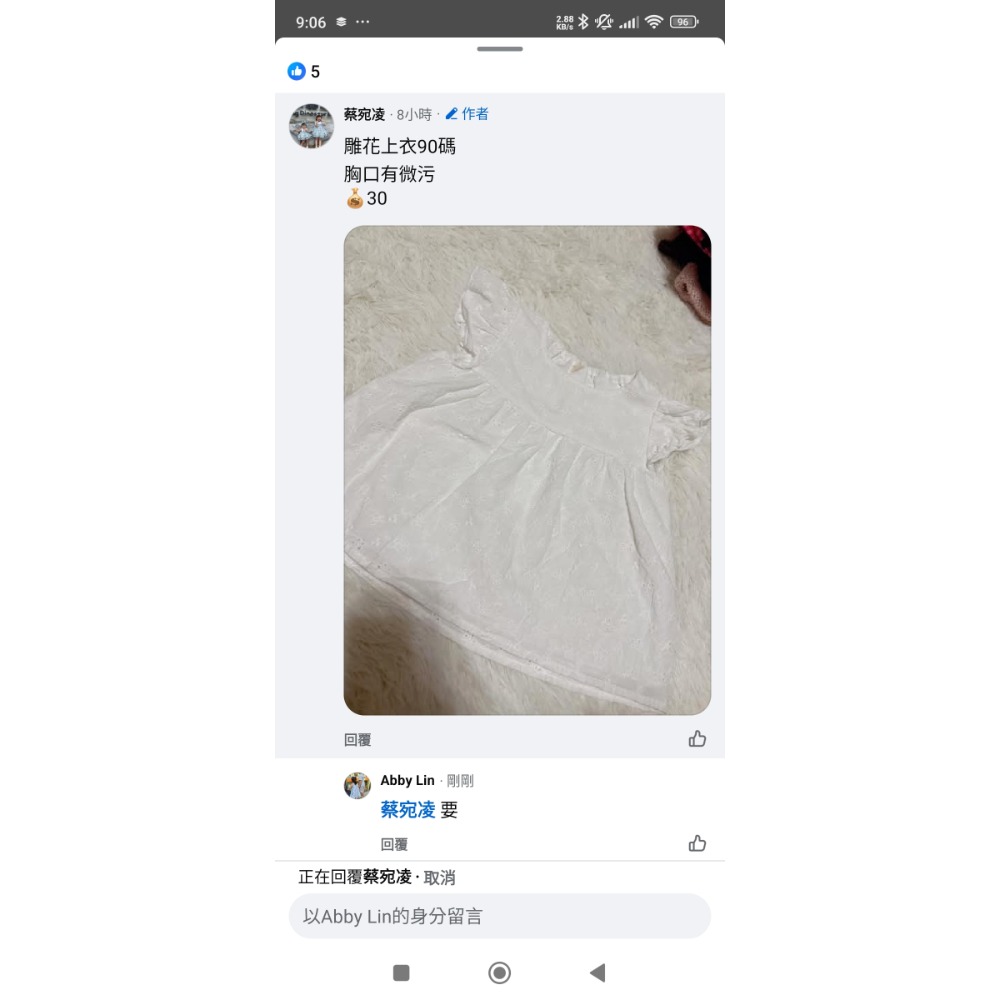Cancel replying with 取消
This screenshot has height=1000, width=1000.
440,877
